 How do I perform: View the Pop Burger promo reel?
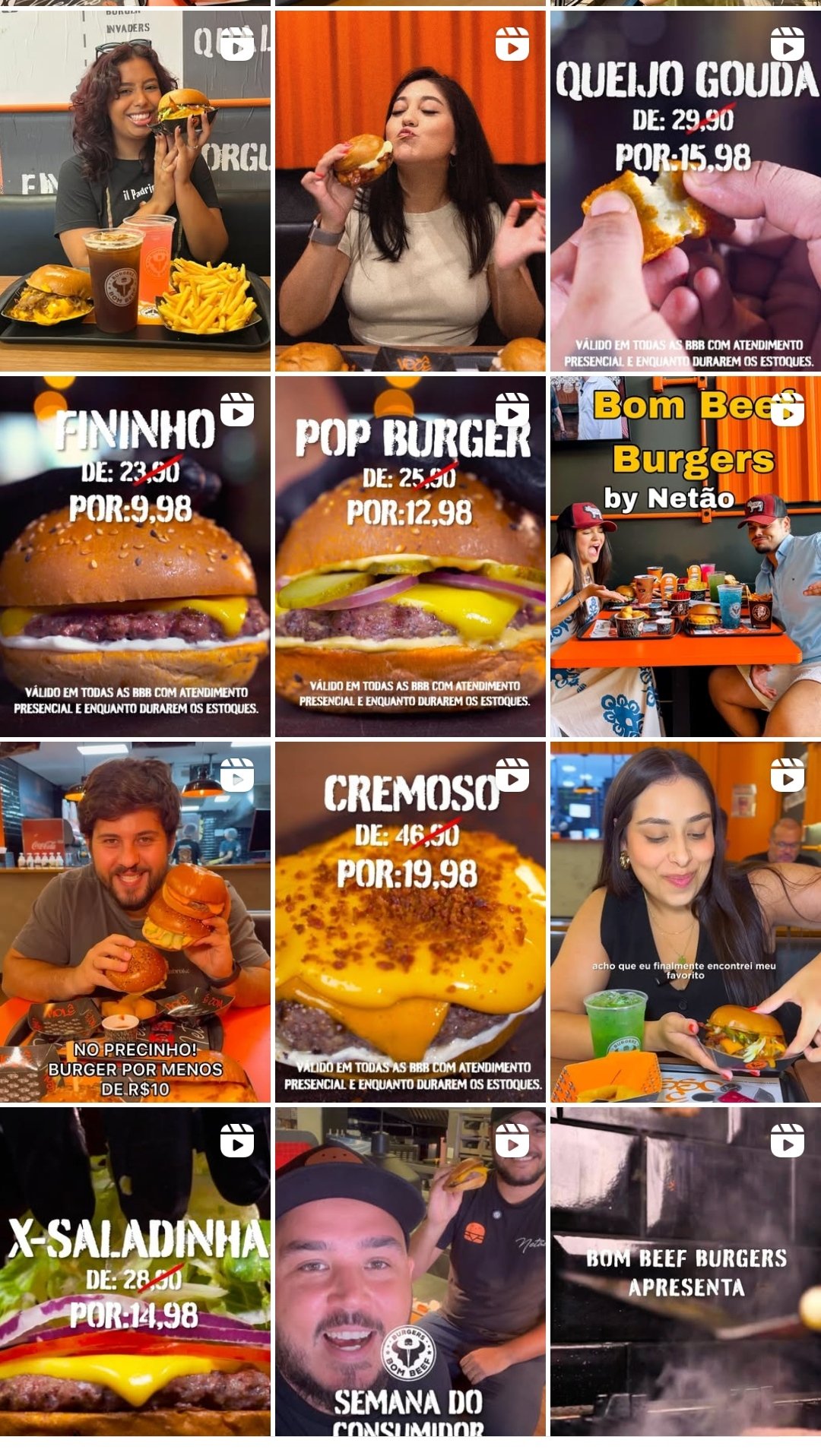pos(410,556)
